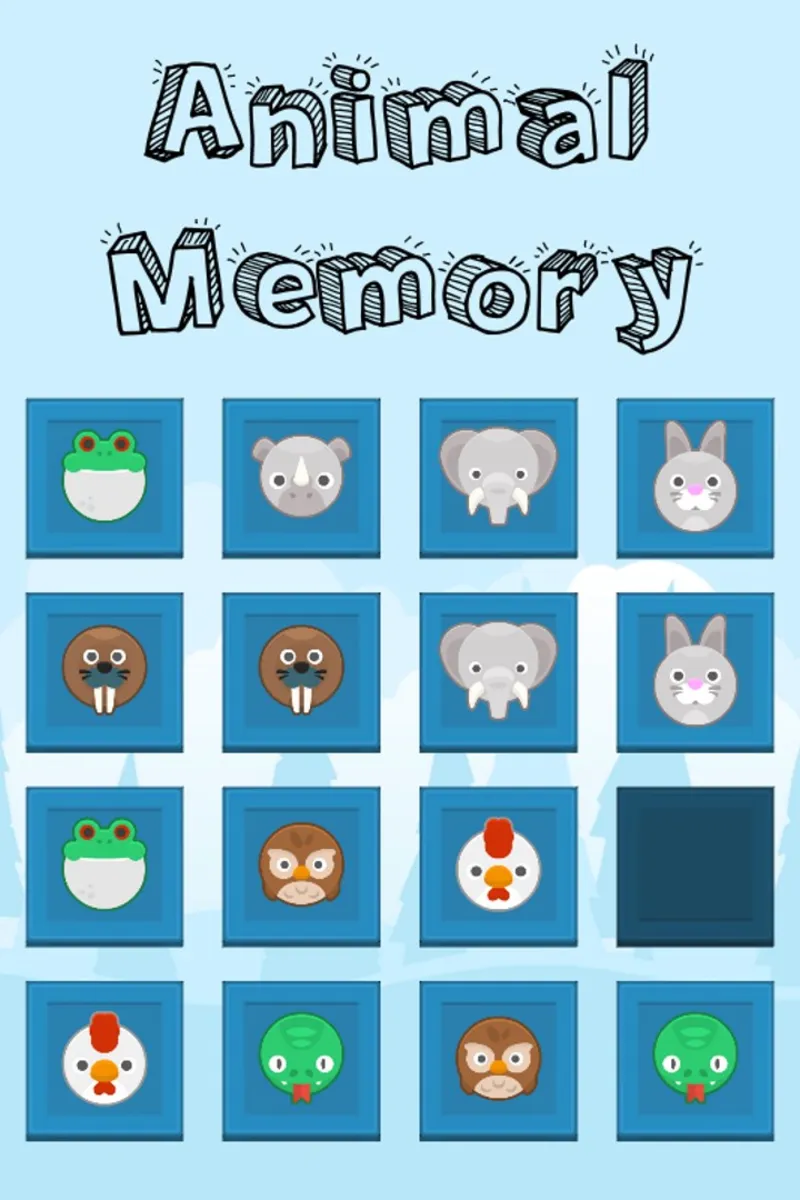Pick the chicken card next to the face-down card
This screenshot has width=800, height=1200.
[x=498, y=866]
